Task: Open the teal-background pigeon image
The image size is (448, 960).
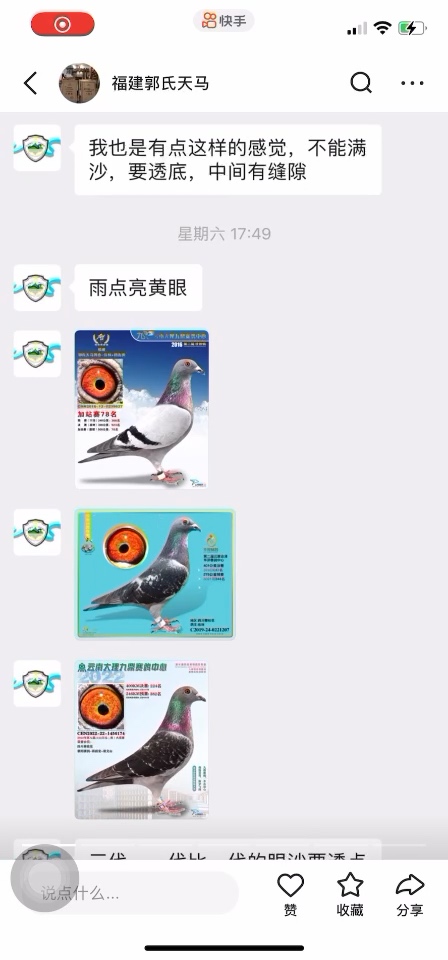Action: coord(155,574)
